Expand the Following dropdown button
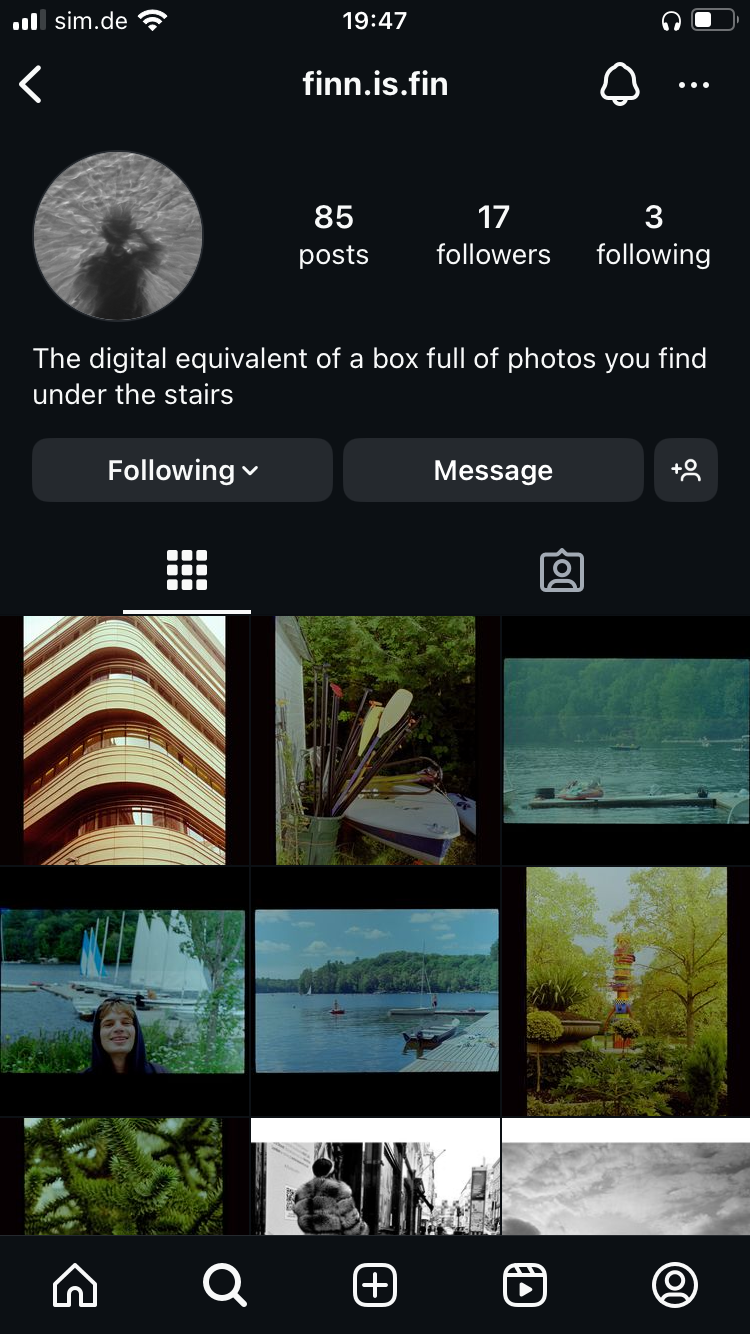This screenshot has height=1334, width=750. pyautogui.click(x=182, y=470)
